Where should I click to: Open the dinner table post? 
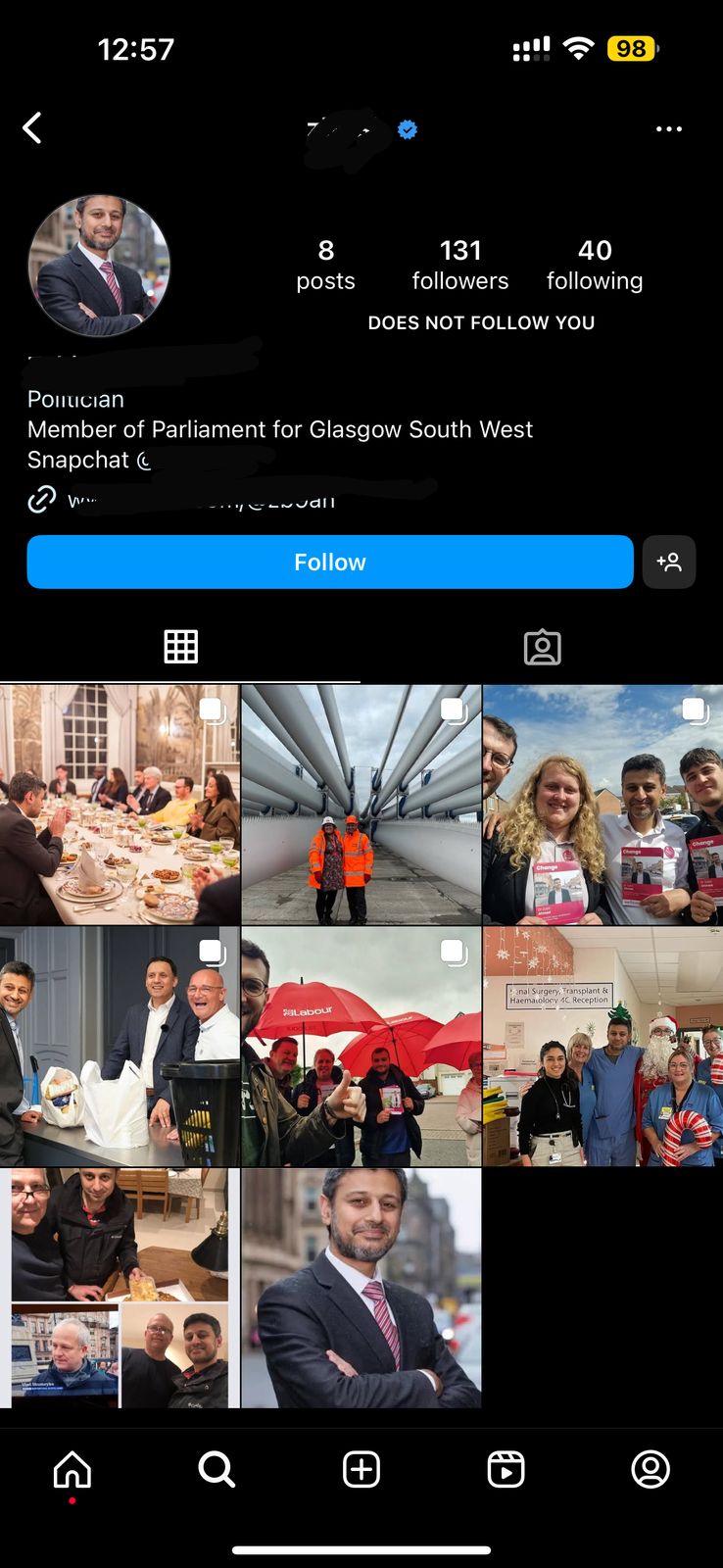120,805
